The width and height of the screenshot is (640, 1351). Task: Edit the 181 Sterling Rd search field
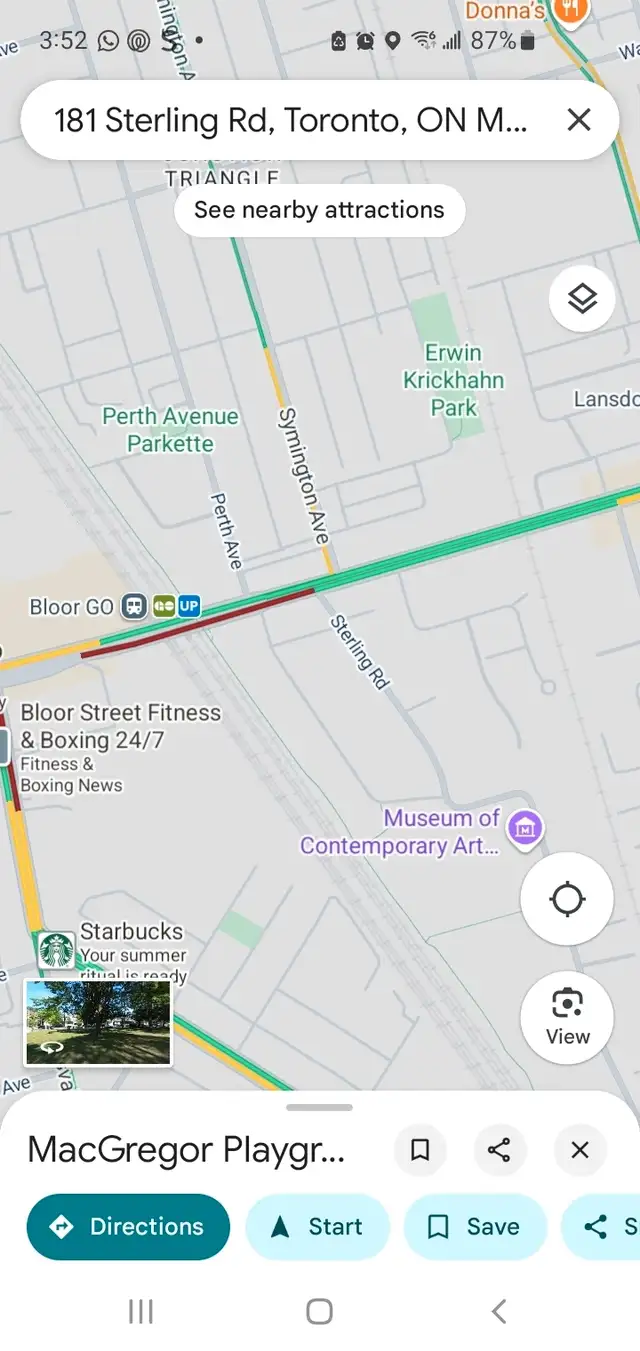pos(290,120)
